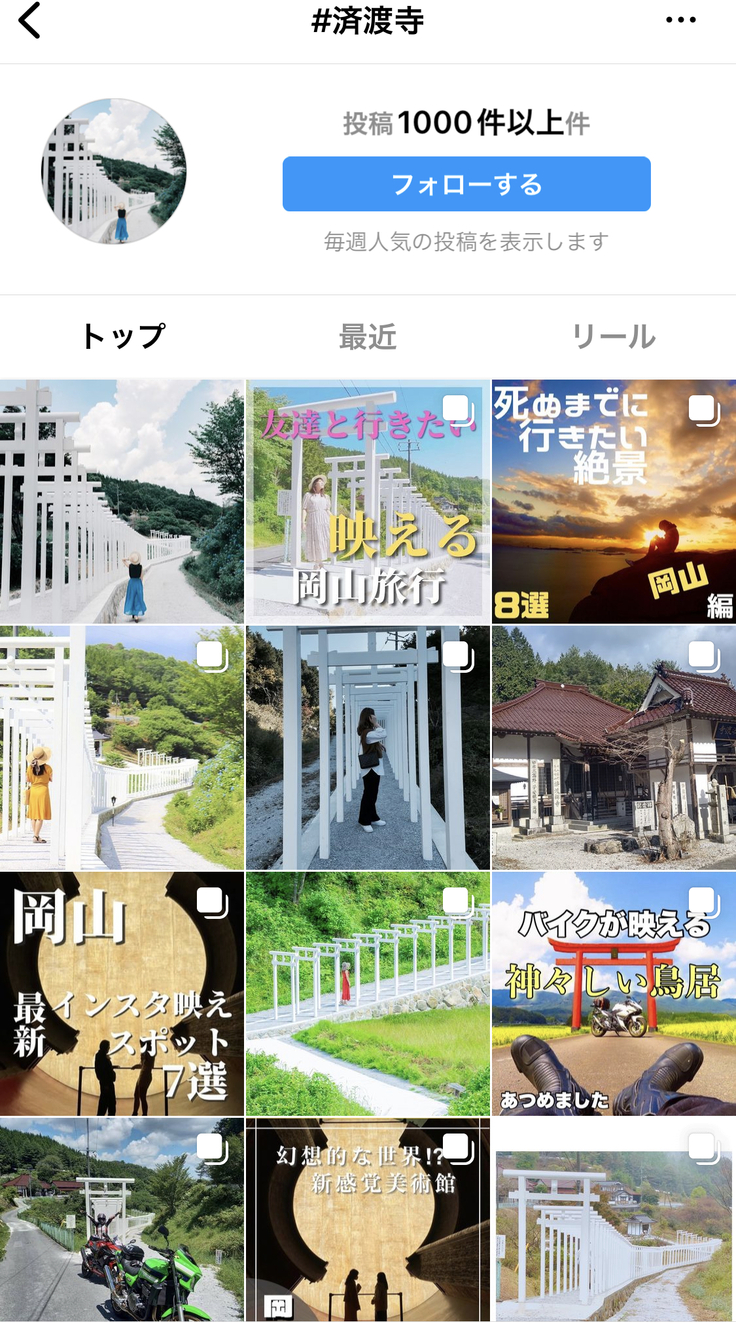Open the バイクが映える神々しい鳥居 post

613,993
